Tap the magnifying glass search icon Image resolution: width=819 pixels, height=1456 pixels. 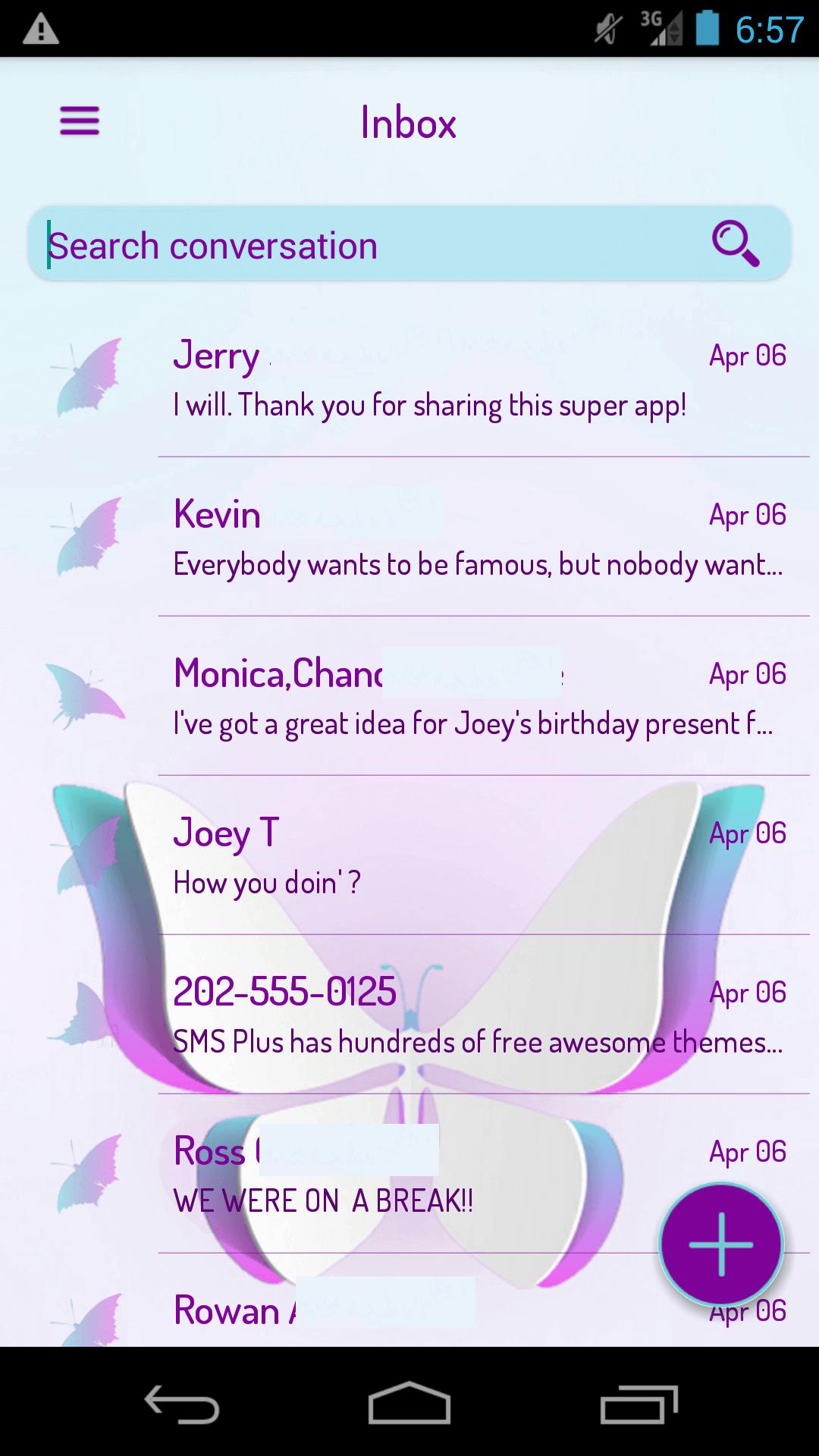(735, 244)
